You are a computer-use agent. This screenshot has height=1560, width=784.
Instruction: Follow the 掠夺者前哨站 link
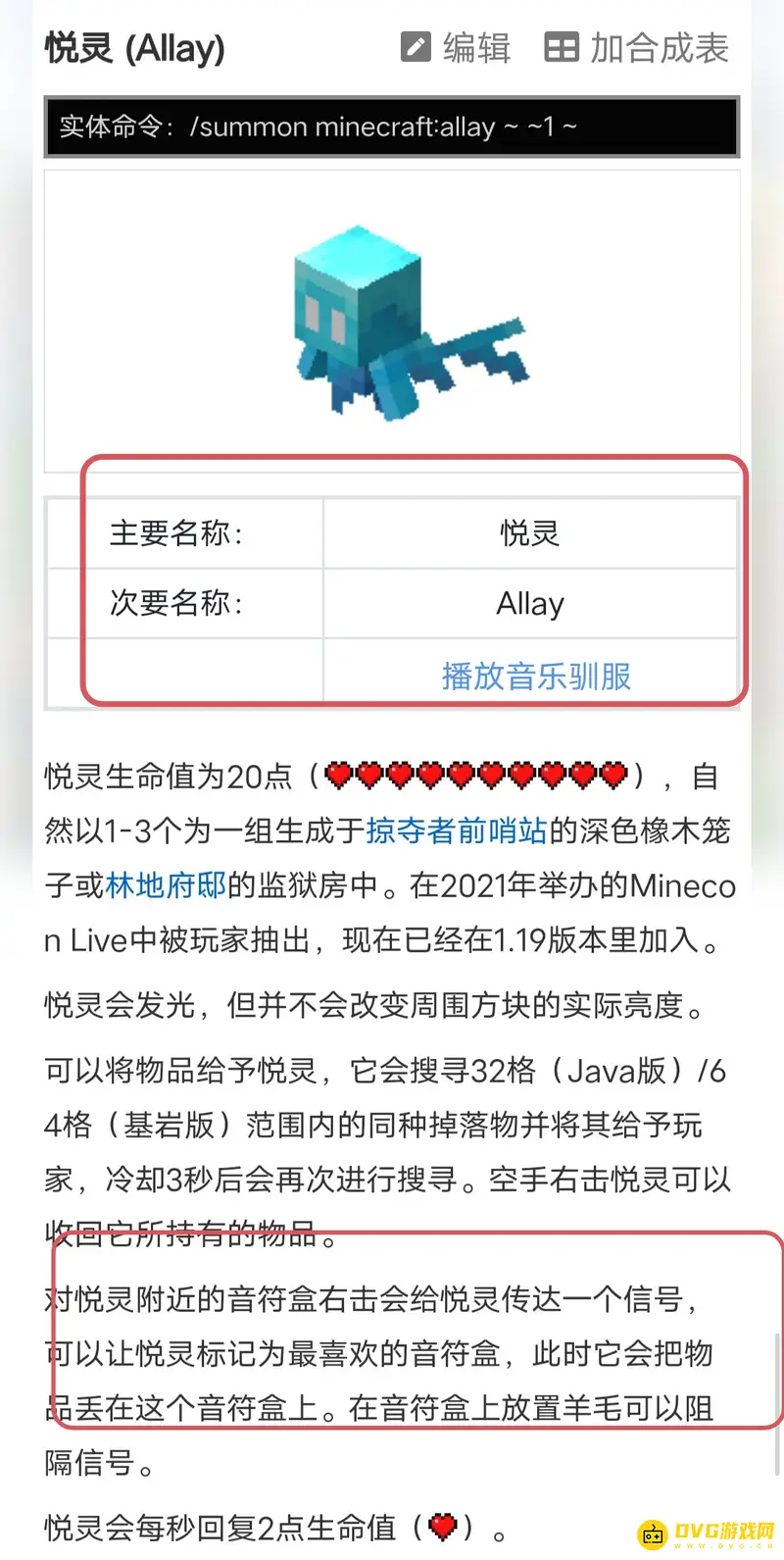click(457, 831)
